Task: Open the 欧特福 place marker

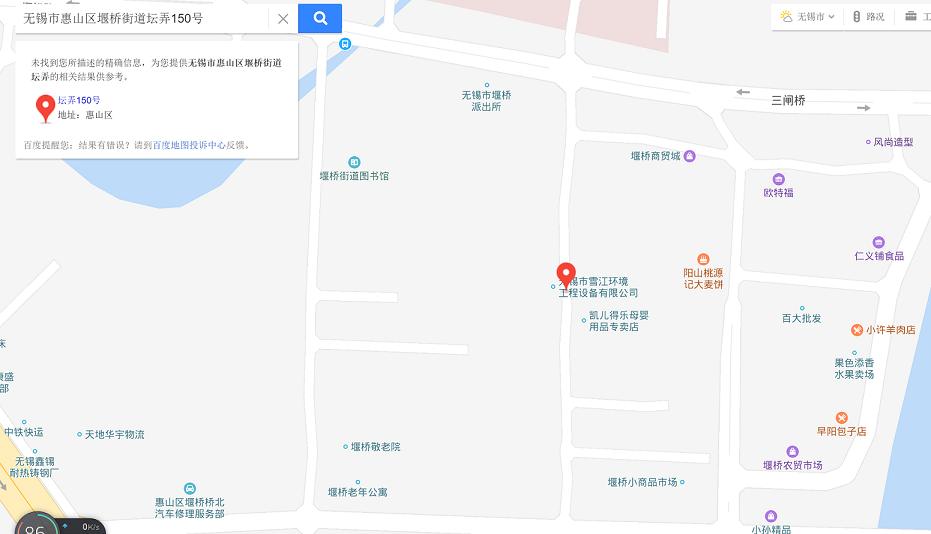Action: click(x=779, y=179)
